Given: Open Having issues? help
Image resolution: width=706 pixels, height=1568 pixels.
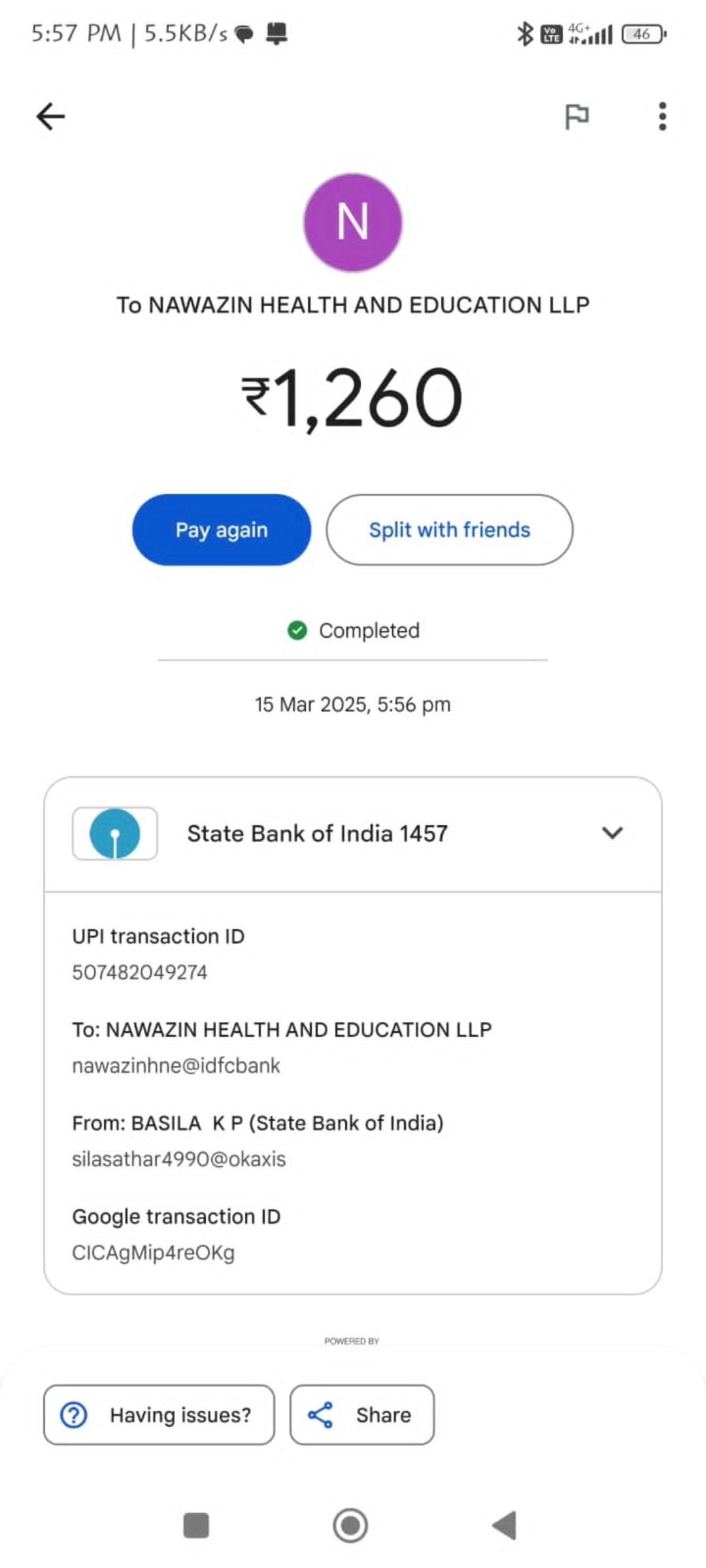Looking at the screenshot, I should pos(159,1414).
